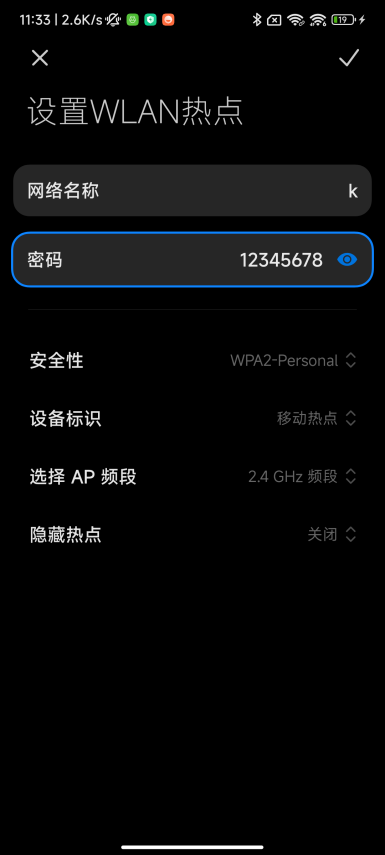Screen dimensions: 385x855
Task: Open the 隐藏热点 hidden hotspot option
Action: [x=192, y=534]
